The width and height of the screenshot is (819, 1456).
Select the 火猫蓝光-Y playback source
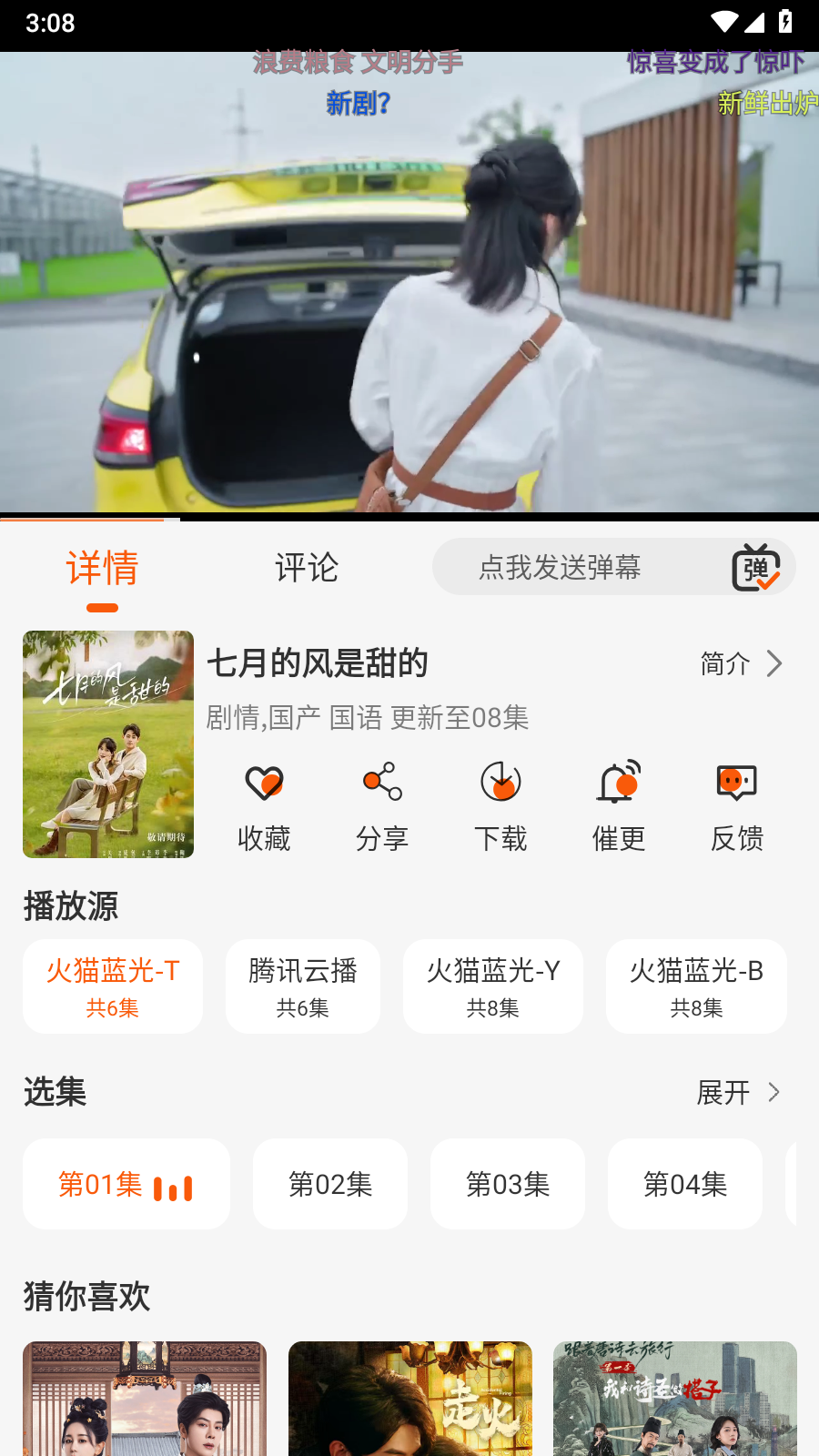[493, 986]
